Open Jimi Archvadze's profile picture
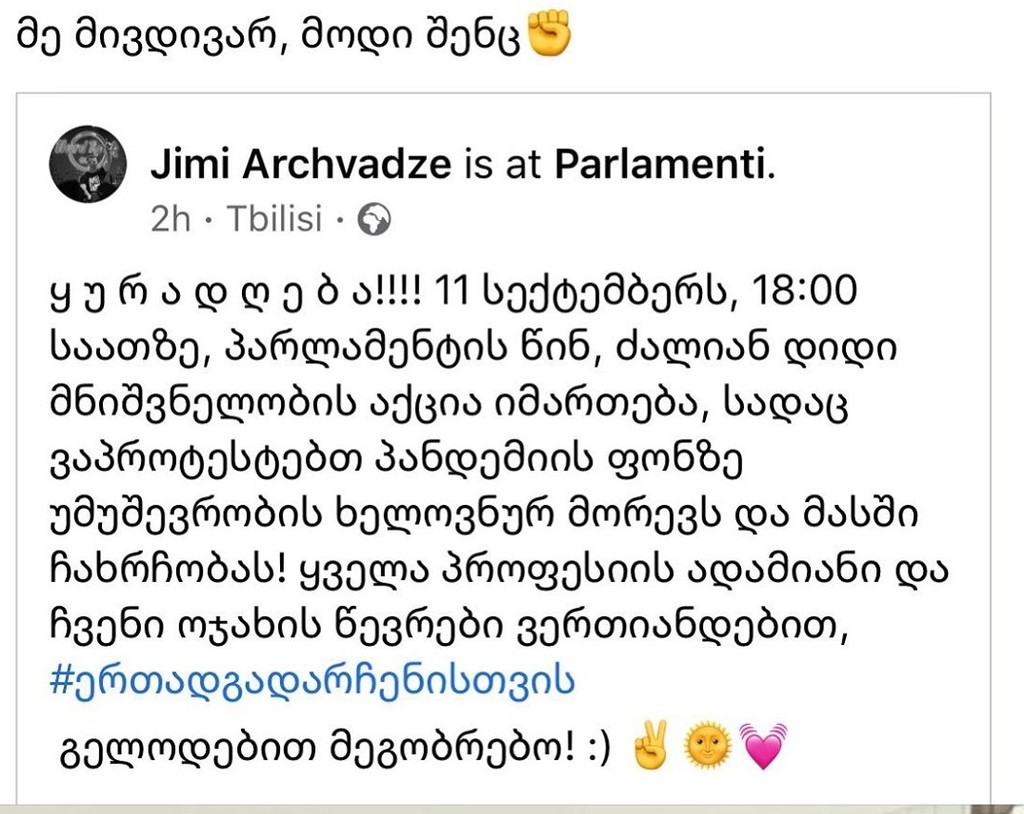The image size is (1024, 814). (87, 164)
